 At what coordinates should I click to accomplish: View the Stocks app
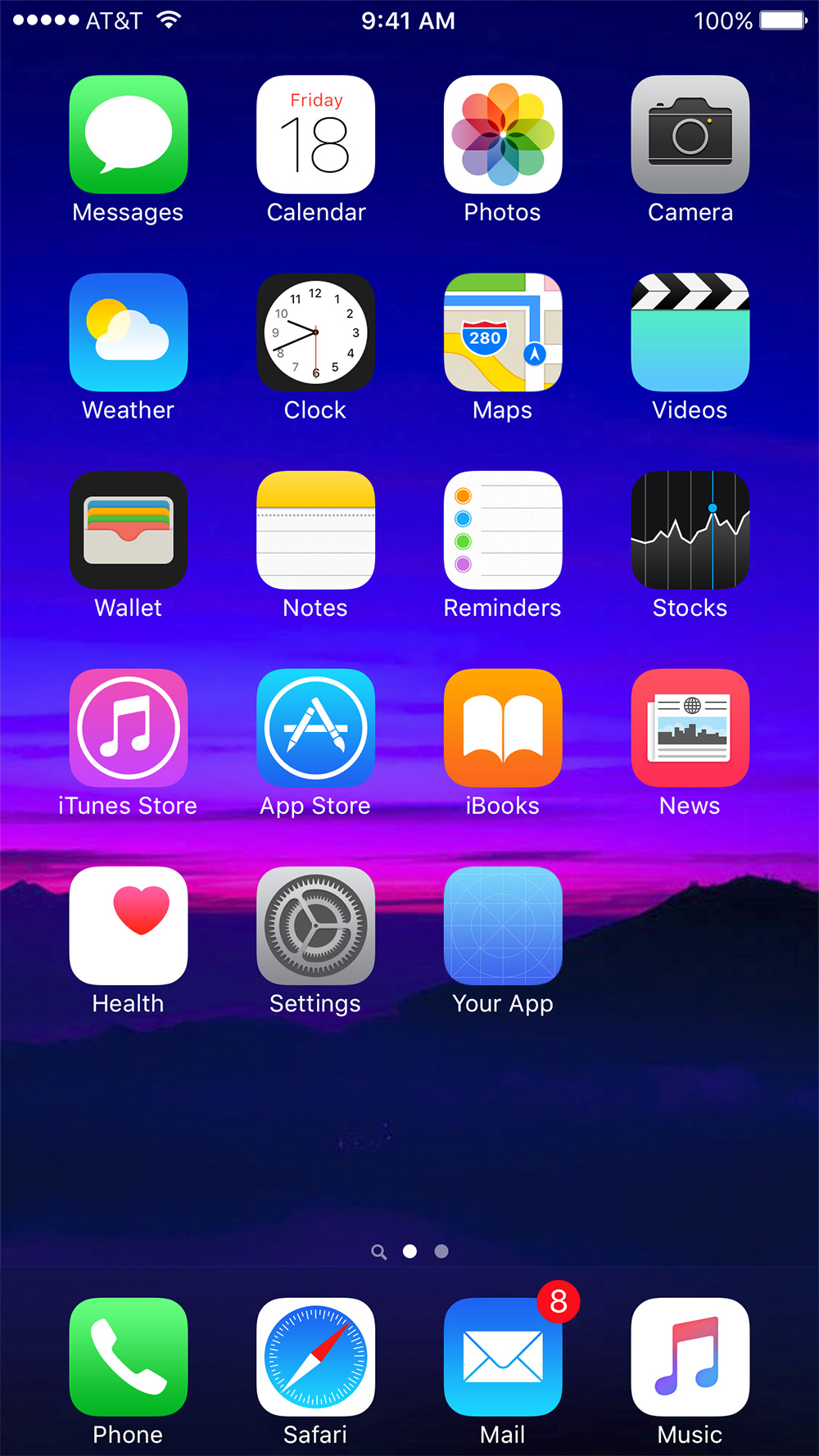coord(690,530)
